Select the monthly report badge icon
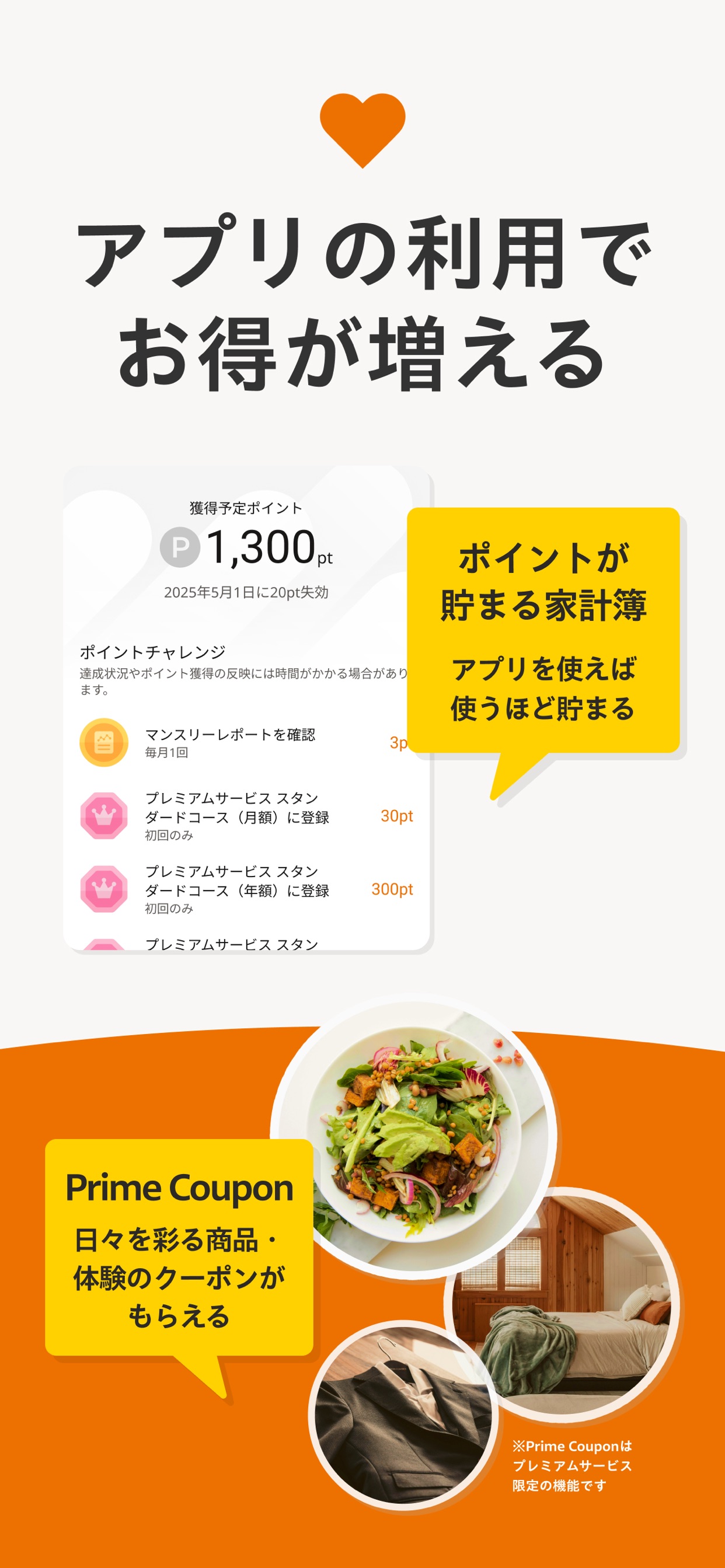 click(x=104, y=743)
